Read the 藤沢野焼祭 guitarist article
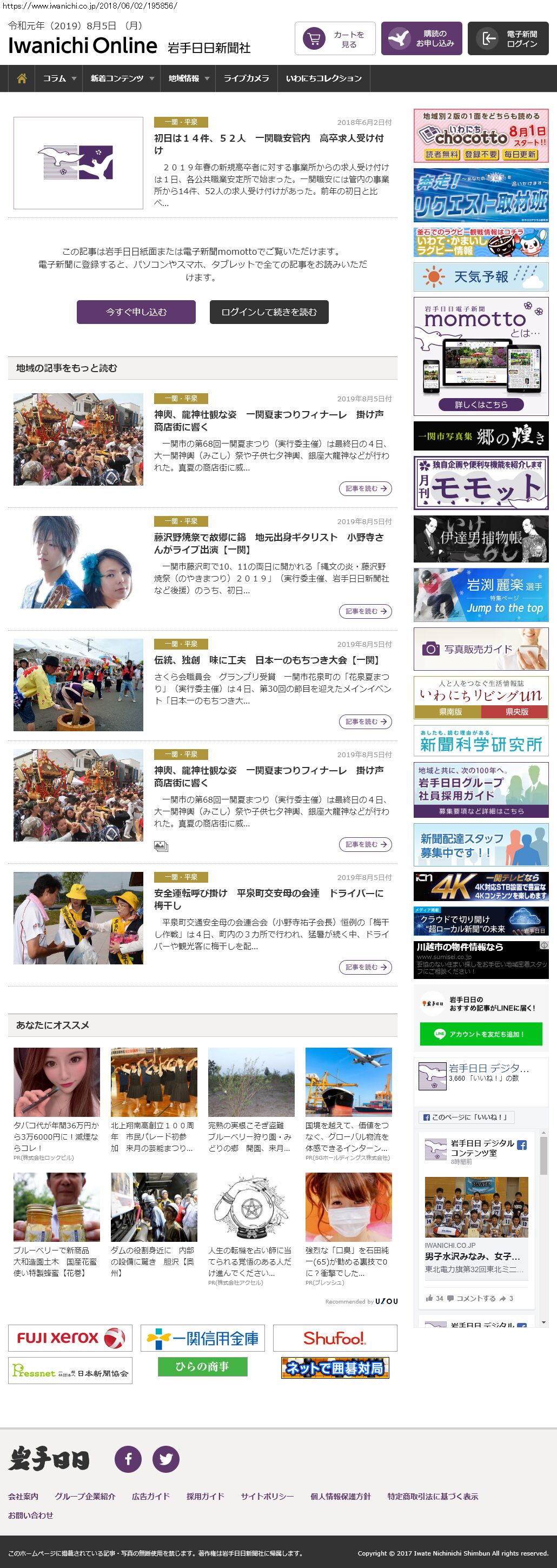 point(269,543)
